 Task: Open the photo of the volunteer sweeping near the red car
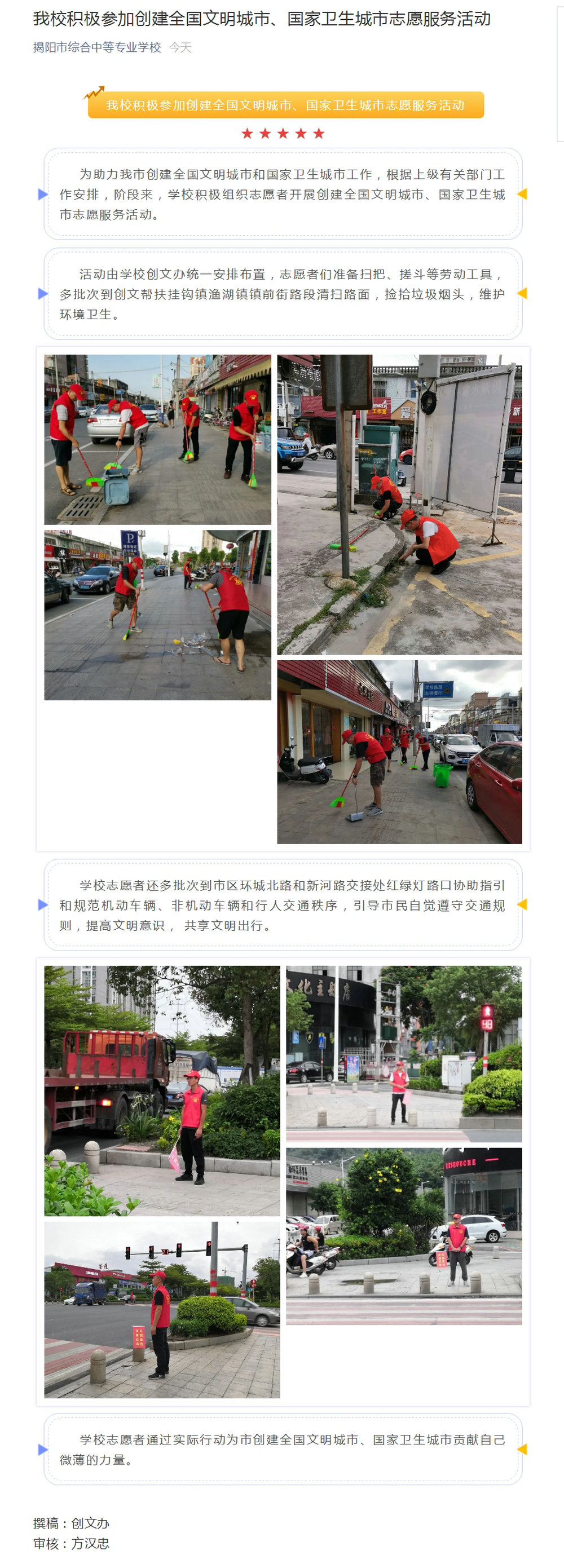coord(399,752)
